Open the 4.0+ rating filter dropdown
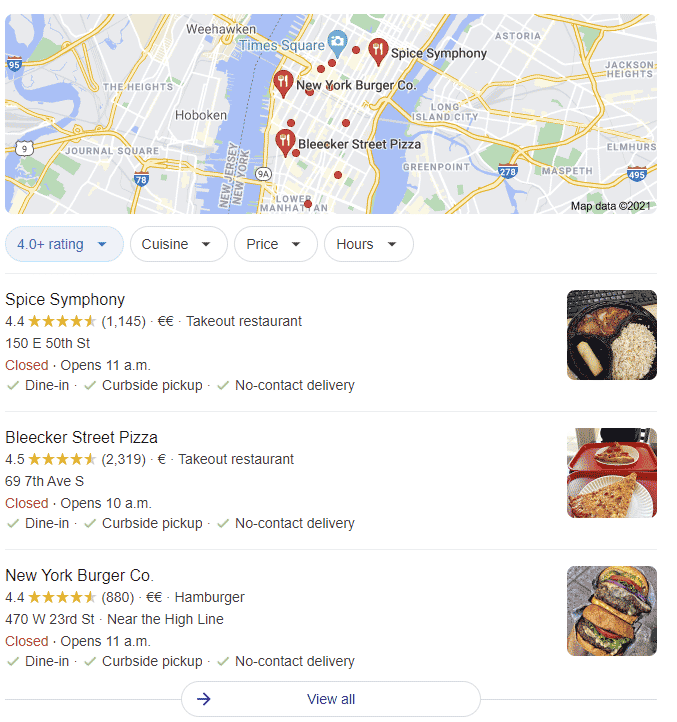677x722 pixels. coord(64,244)
